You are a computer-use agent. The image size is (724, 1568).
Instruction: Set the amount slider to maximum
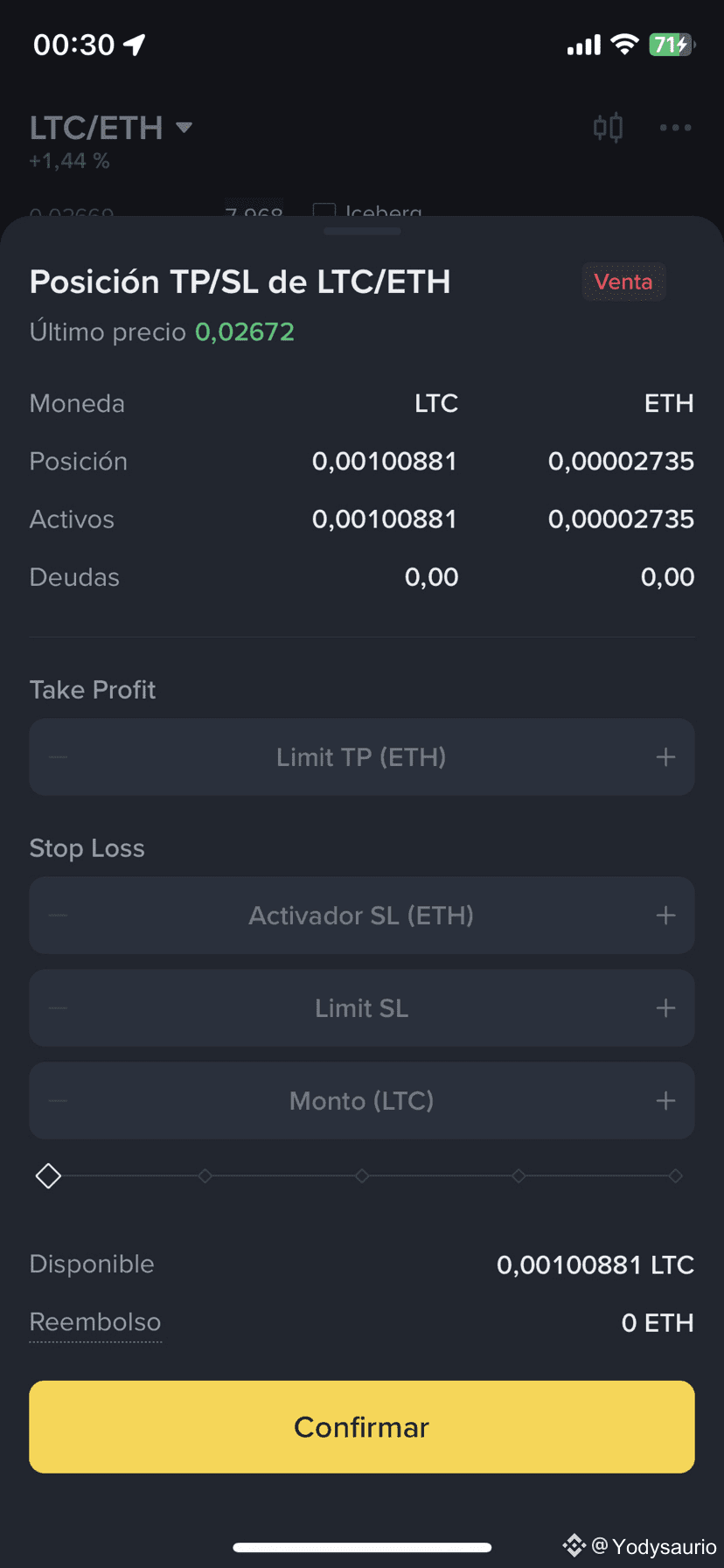point(675,1176)
